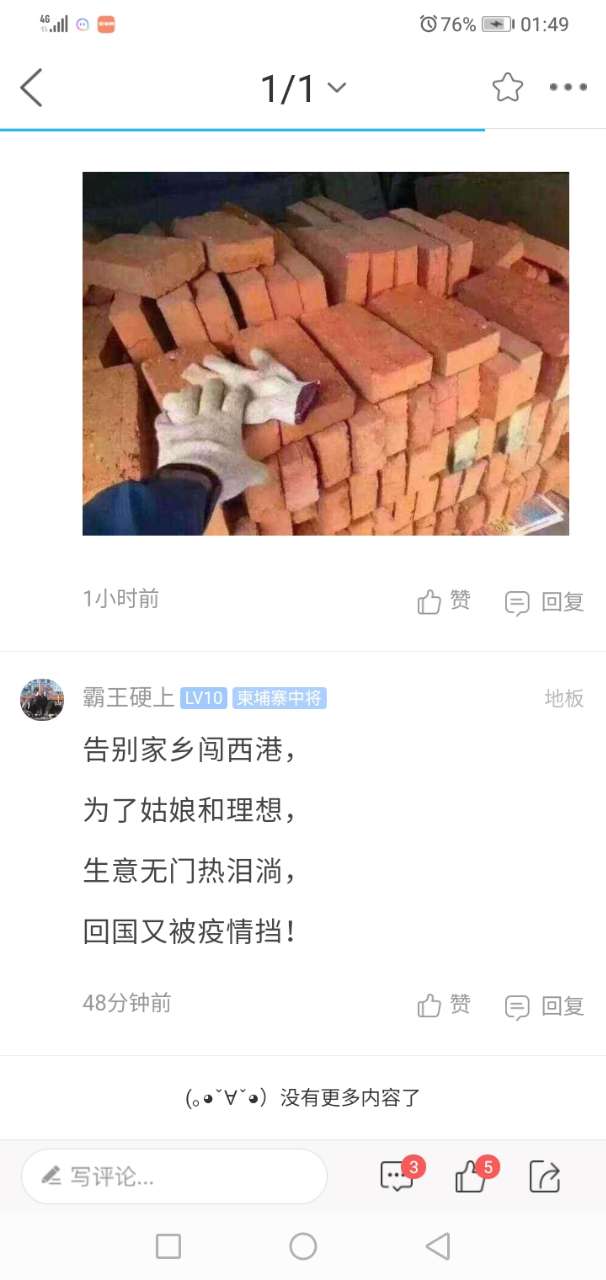Tap the 写评论 comment input field
This screenshot has height=1280, width=606.
[x=174, y=1176]
